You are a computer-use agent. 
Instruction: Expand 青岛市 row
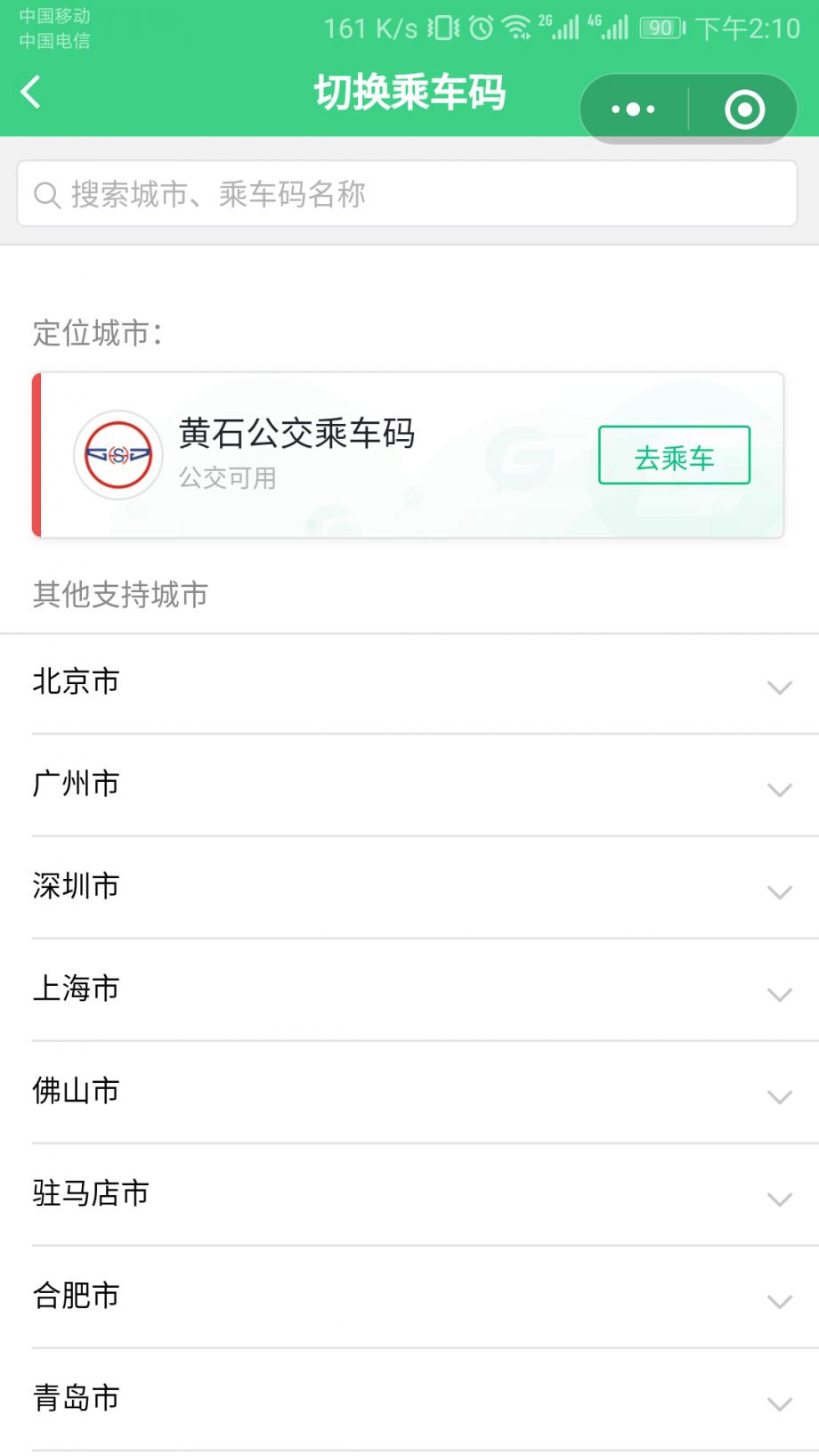(x=409, y=1400)
